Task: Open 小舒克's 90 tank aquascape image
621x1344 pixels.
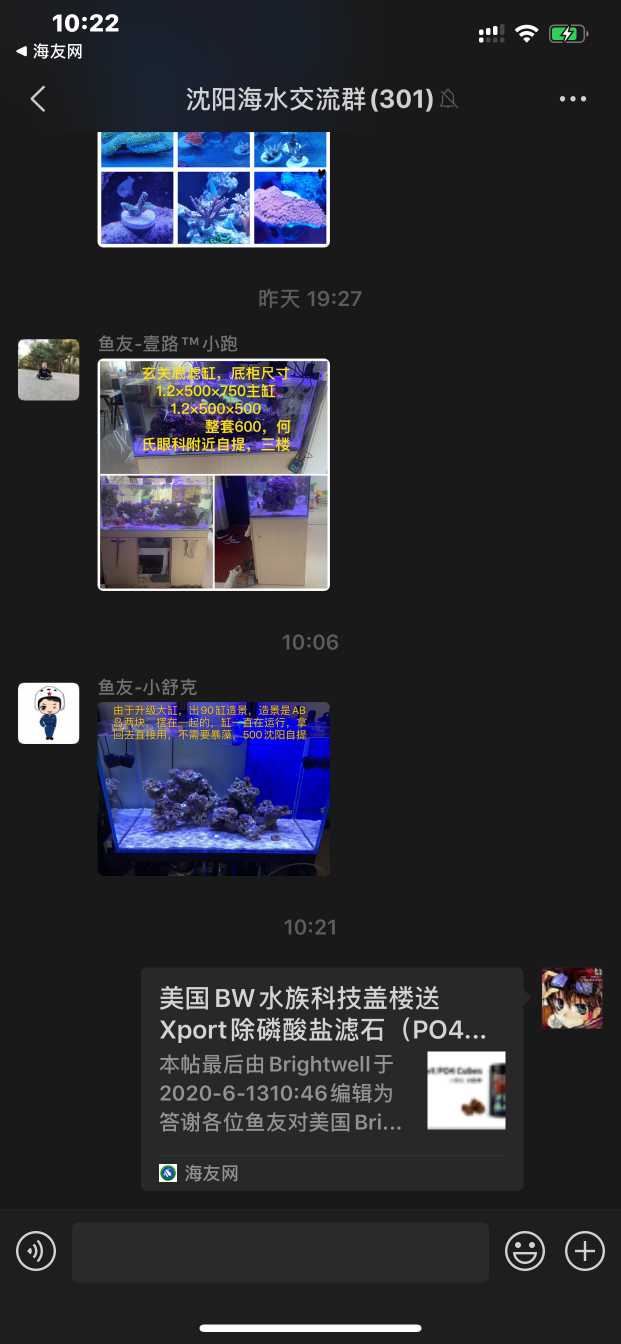Action: [214, 789]
